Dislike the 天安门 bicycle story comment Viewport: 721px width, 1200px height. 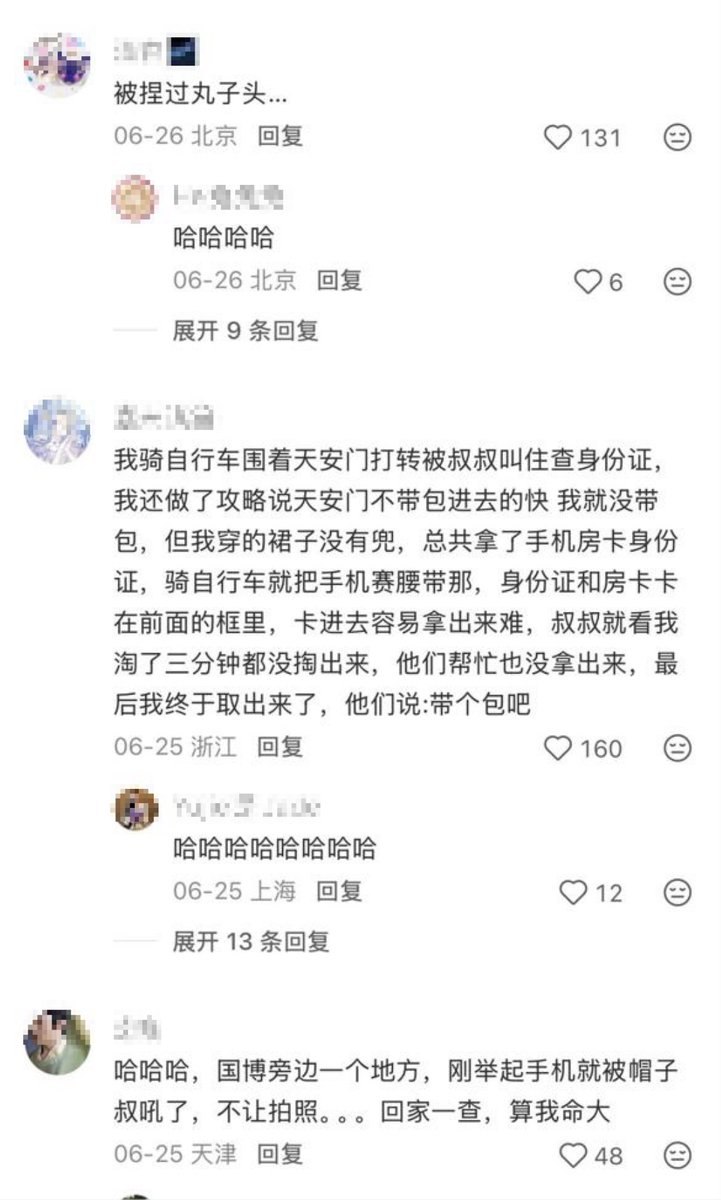click(x=678, y=747)
